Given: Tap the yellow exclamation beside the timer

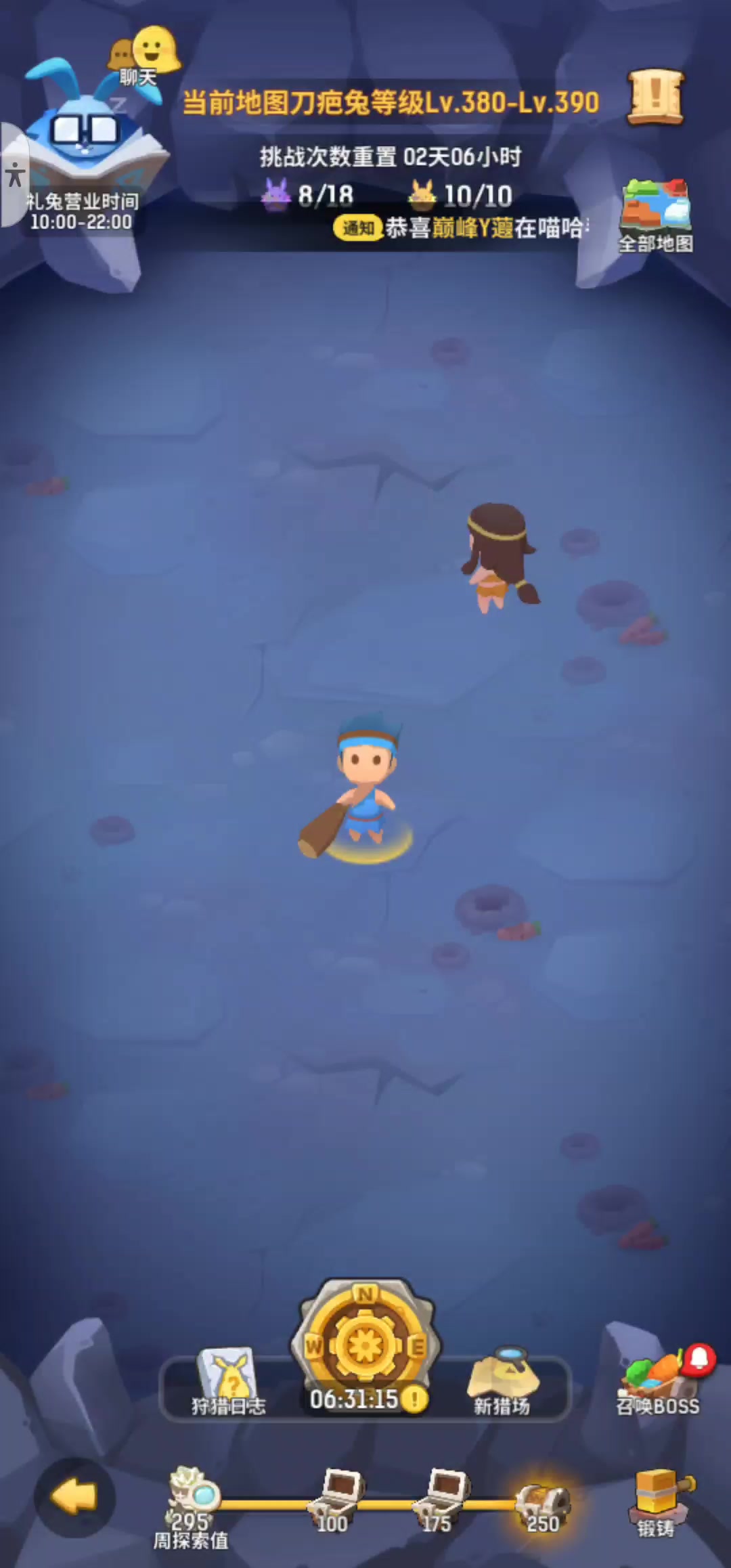Looking at the screenshot, I should point(416,1399).
